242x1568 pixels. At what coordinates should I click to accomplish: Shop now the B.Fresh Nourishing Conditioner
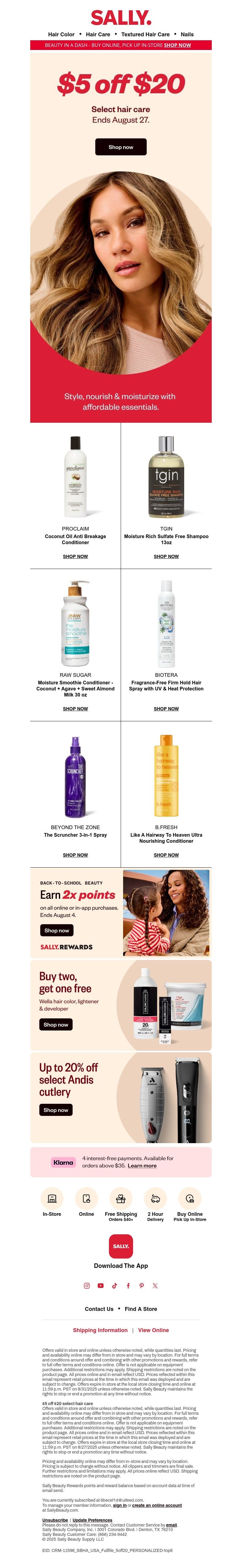166,855
